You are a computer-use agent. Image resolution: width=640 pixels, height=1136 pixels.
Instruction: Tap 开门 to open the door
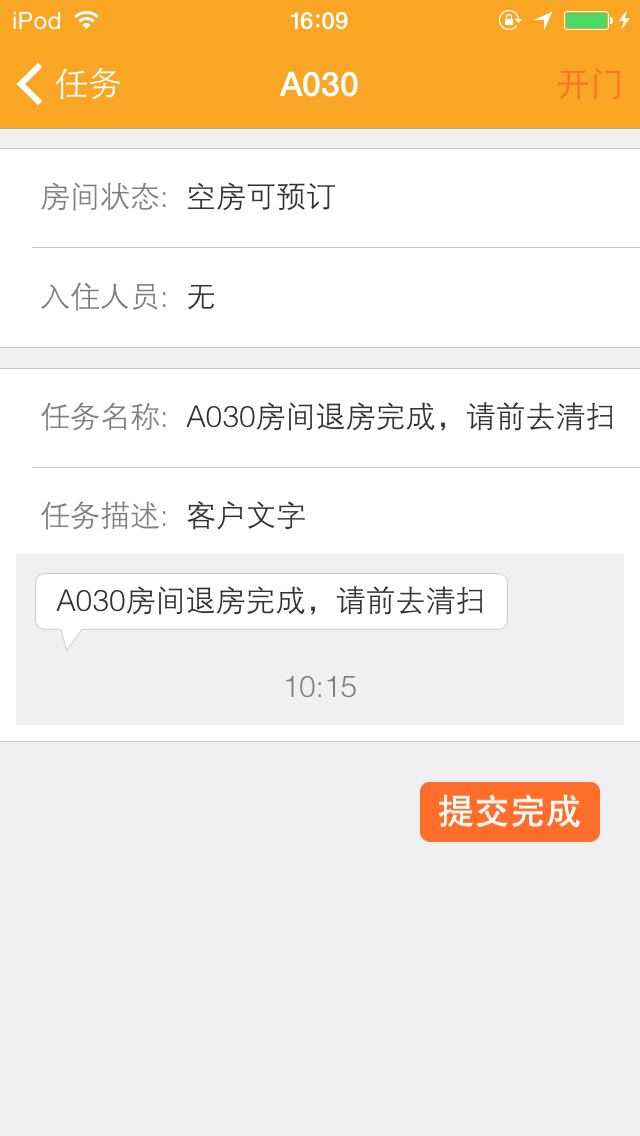(x=589, y=85)
